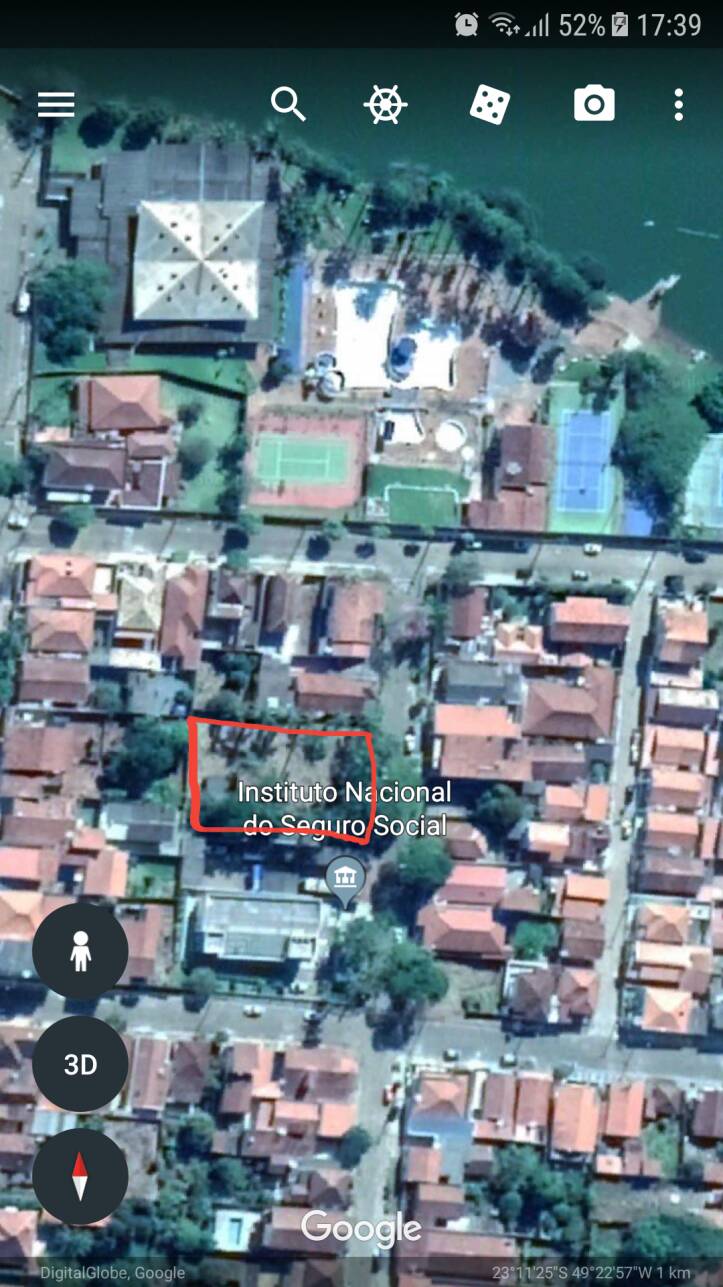Launch Voyager with the ship wheel icon
Viewport: 723px width, 1287px height.
click(x=385, y=104)
